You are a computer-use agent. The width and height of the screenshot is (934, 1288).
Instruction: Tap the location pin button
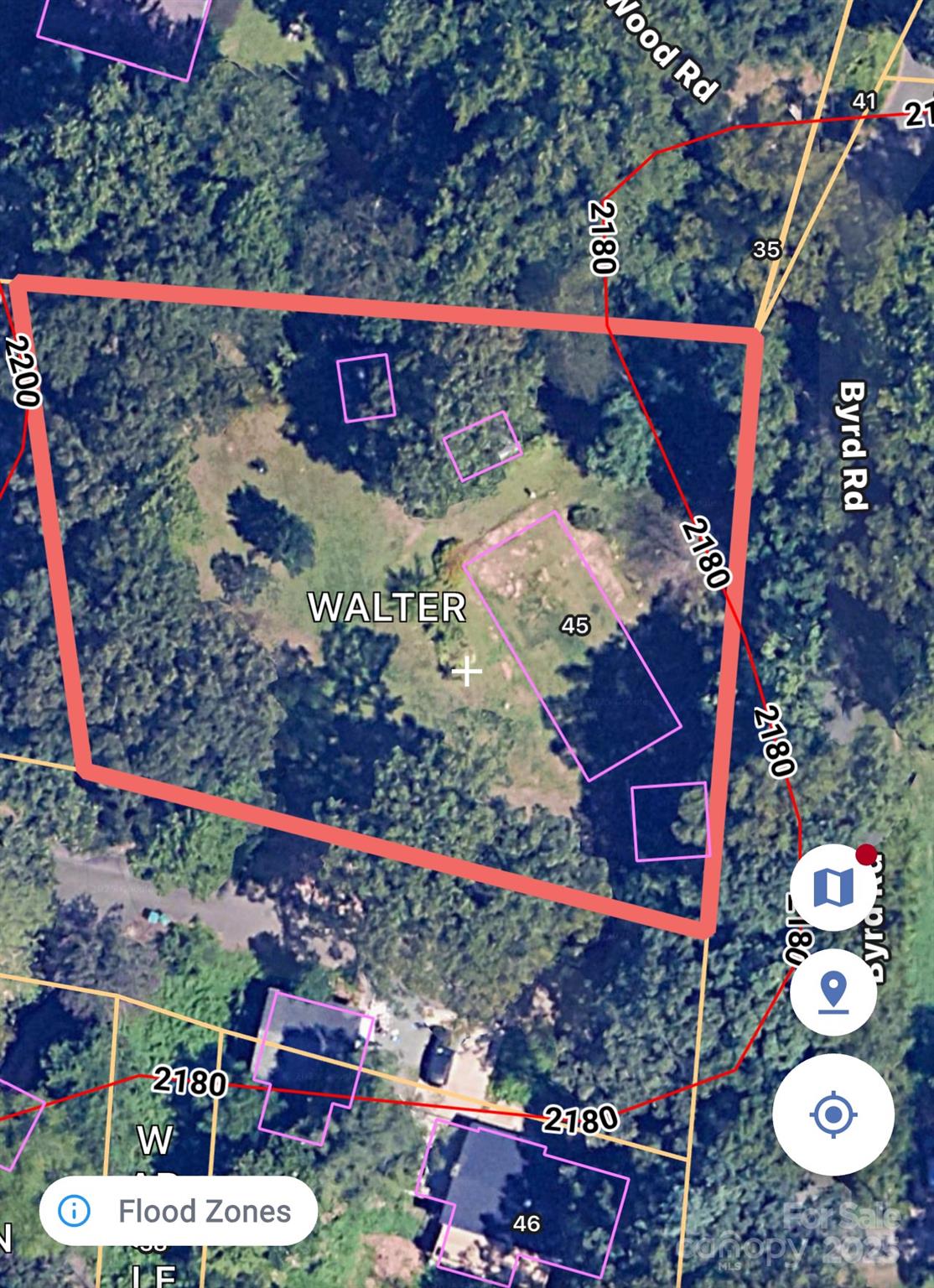pos(833,993)
